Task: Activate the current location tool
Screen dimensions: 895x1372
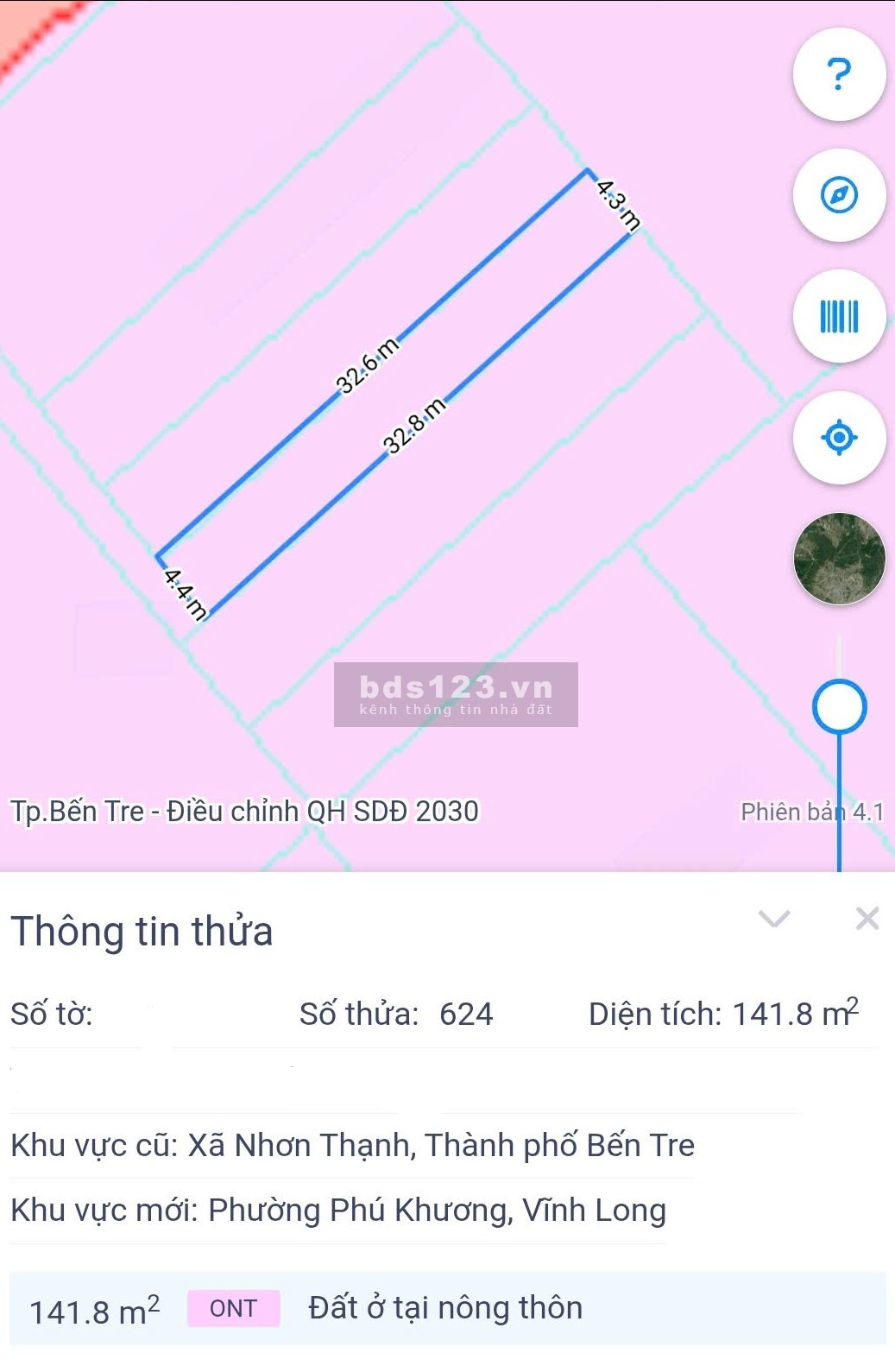Action: pos(838,437)
